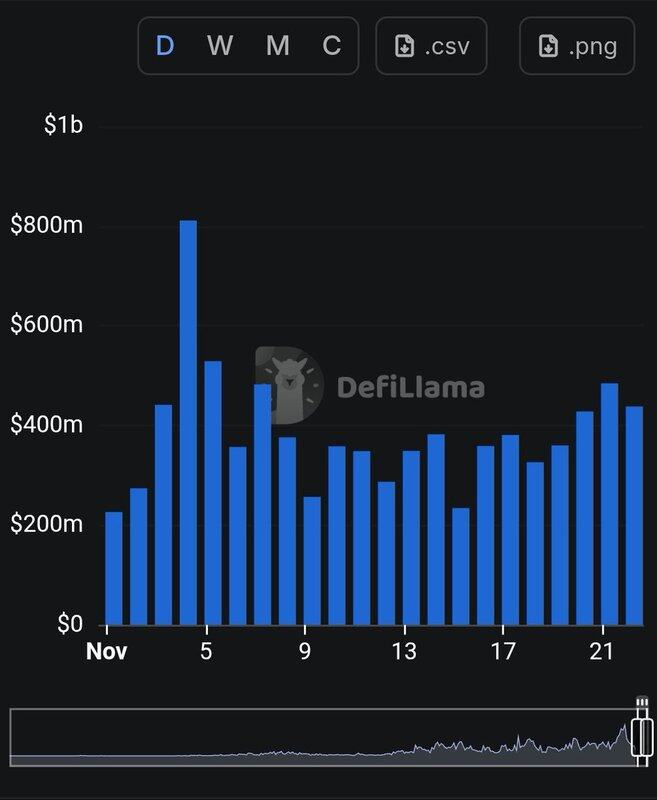Switch to monthly M interval
Viewport: 657px width, 800px height.
277,46
